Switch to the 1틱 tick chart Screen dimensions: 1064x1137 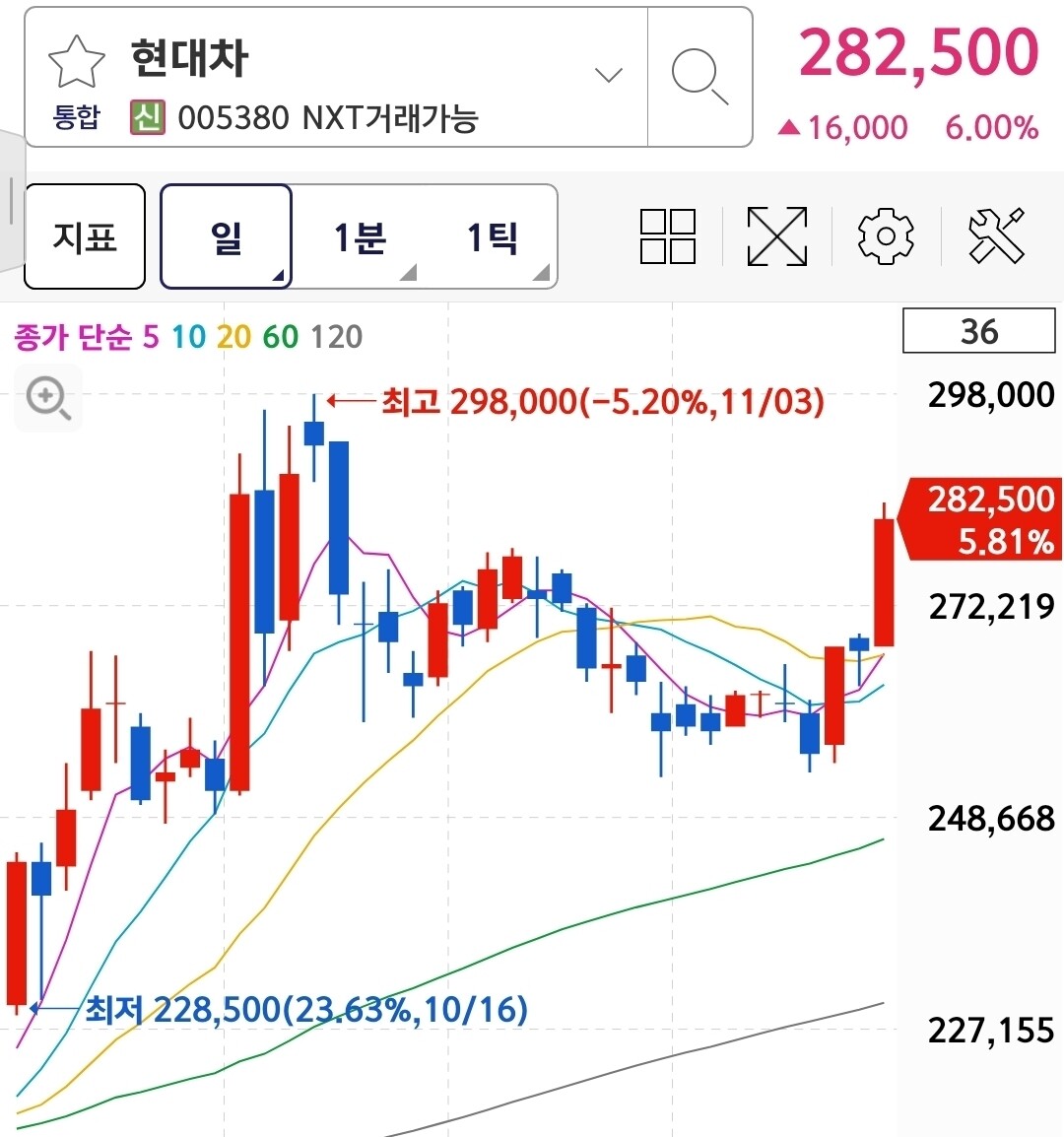coord(492,237)
